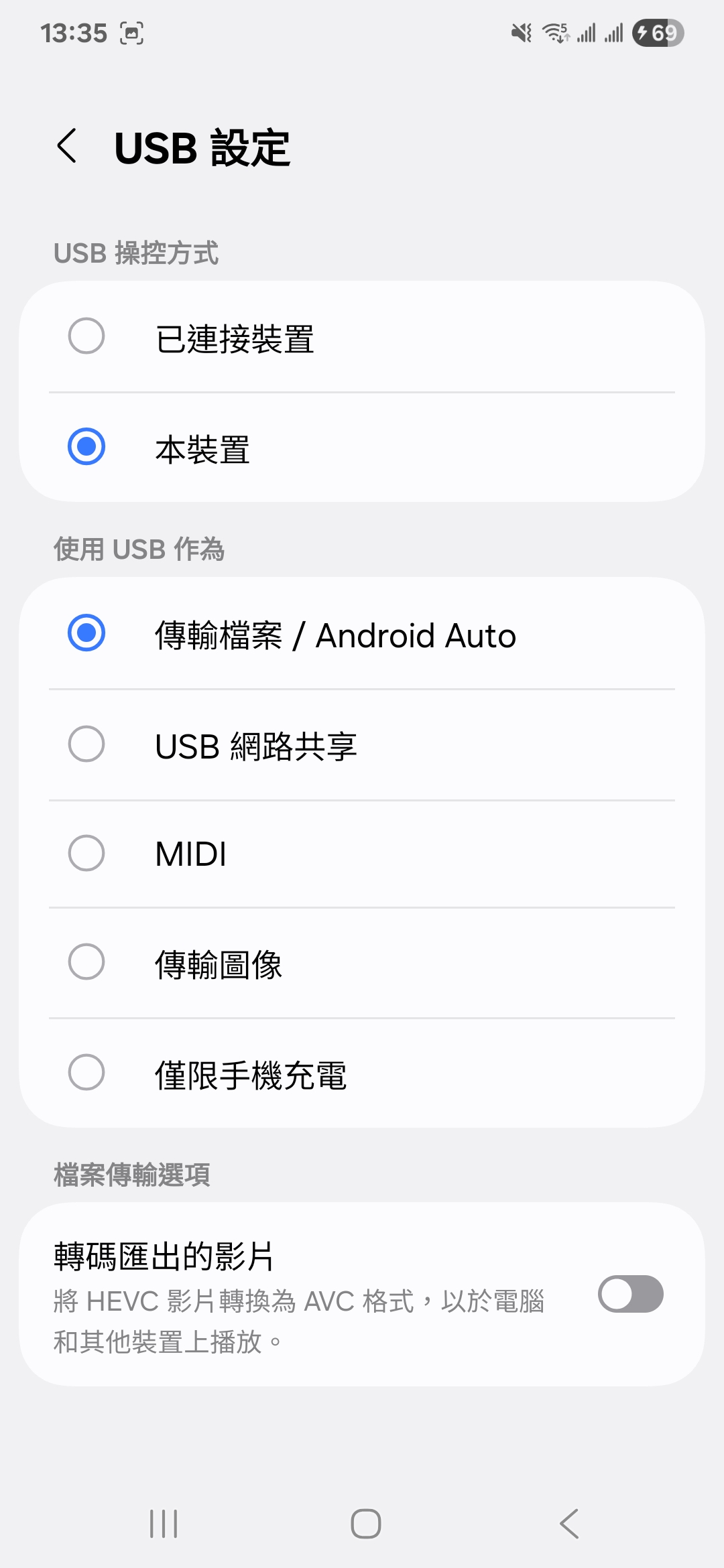Choose 傳輸圖像 option
Screen dimensions: 724x1568
click(x=87, y=962)
